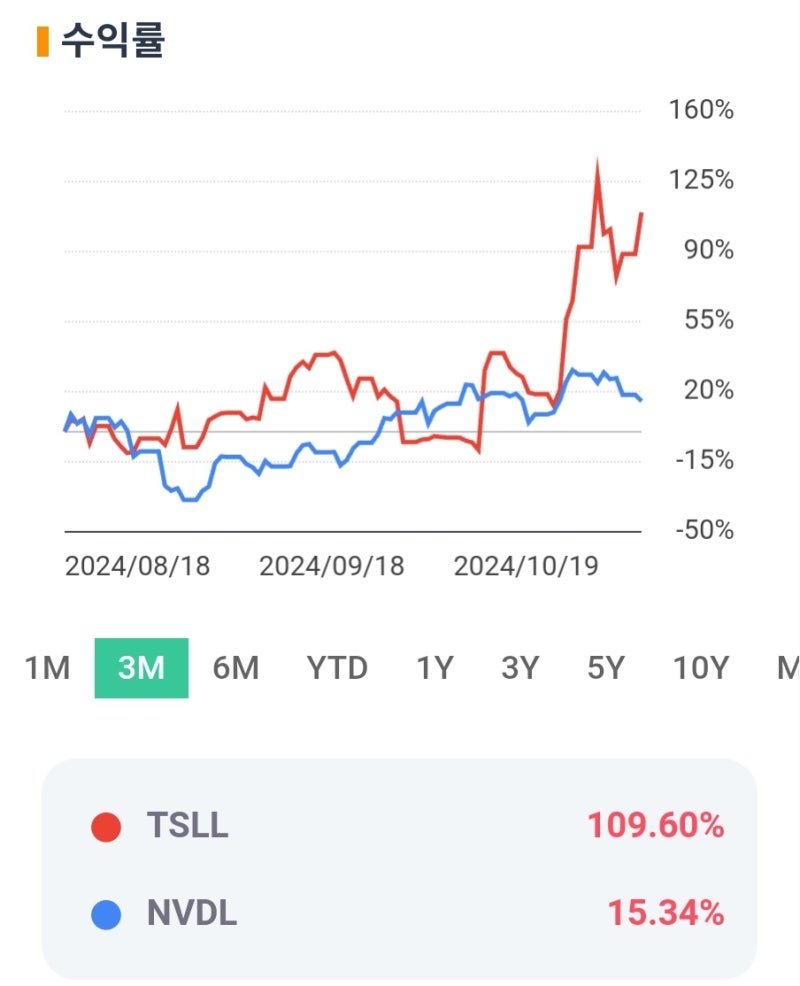Click the 2024/09/18 axis date label
Image resolution: width=800 pixels, height=986 pixels.
point(333,566)
